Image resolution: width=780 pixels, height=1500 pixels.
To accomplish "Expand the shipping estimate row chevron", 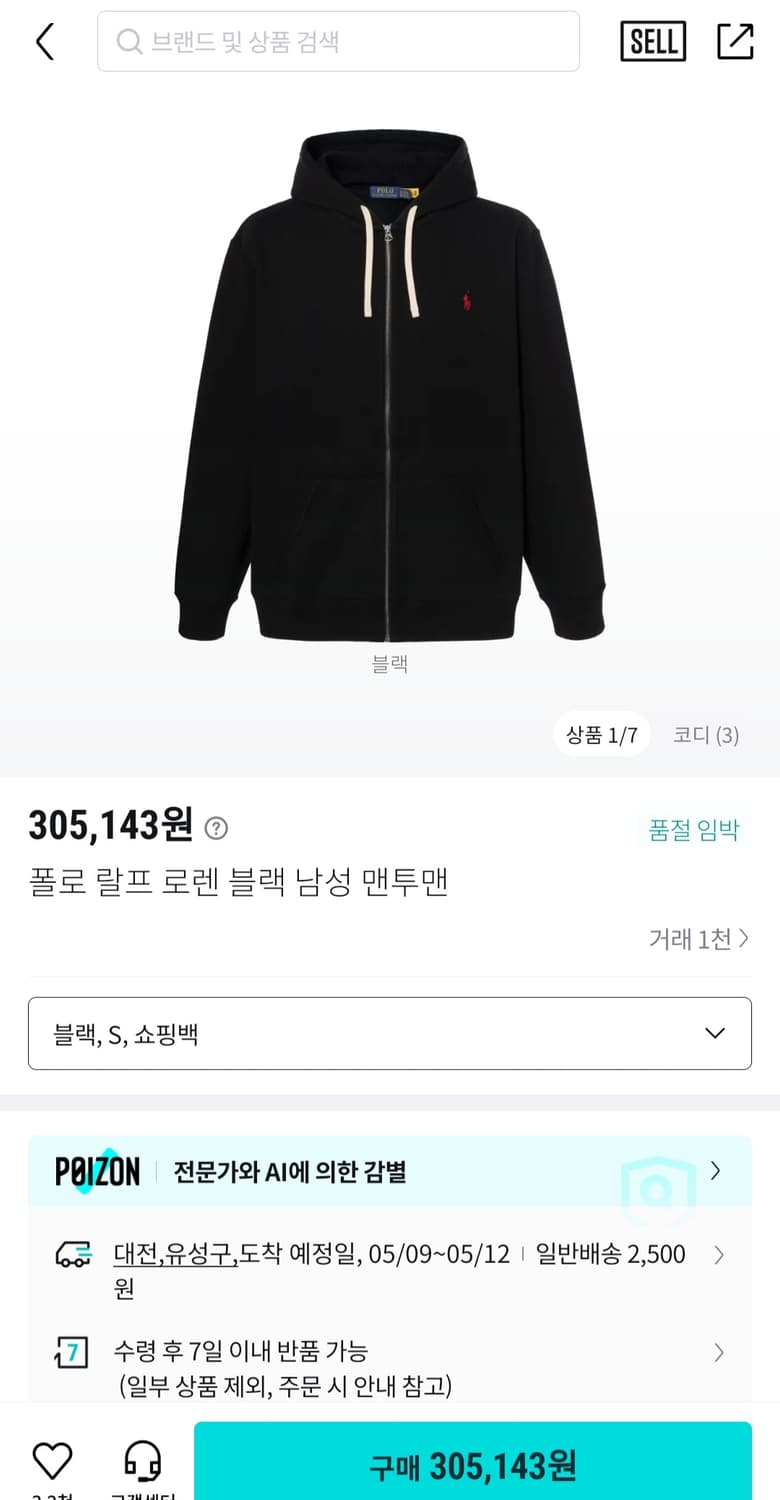I will (719, 1255).
